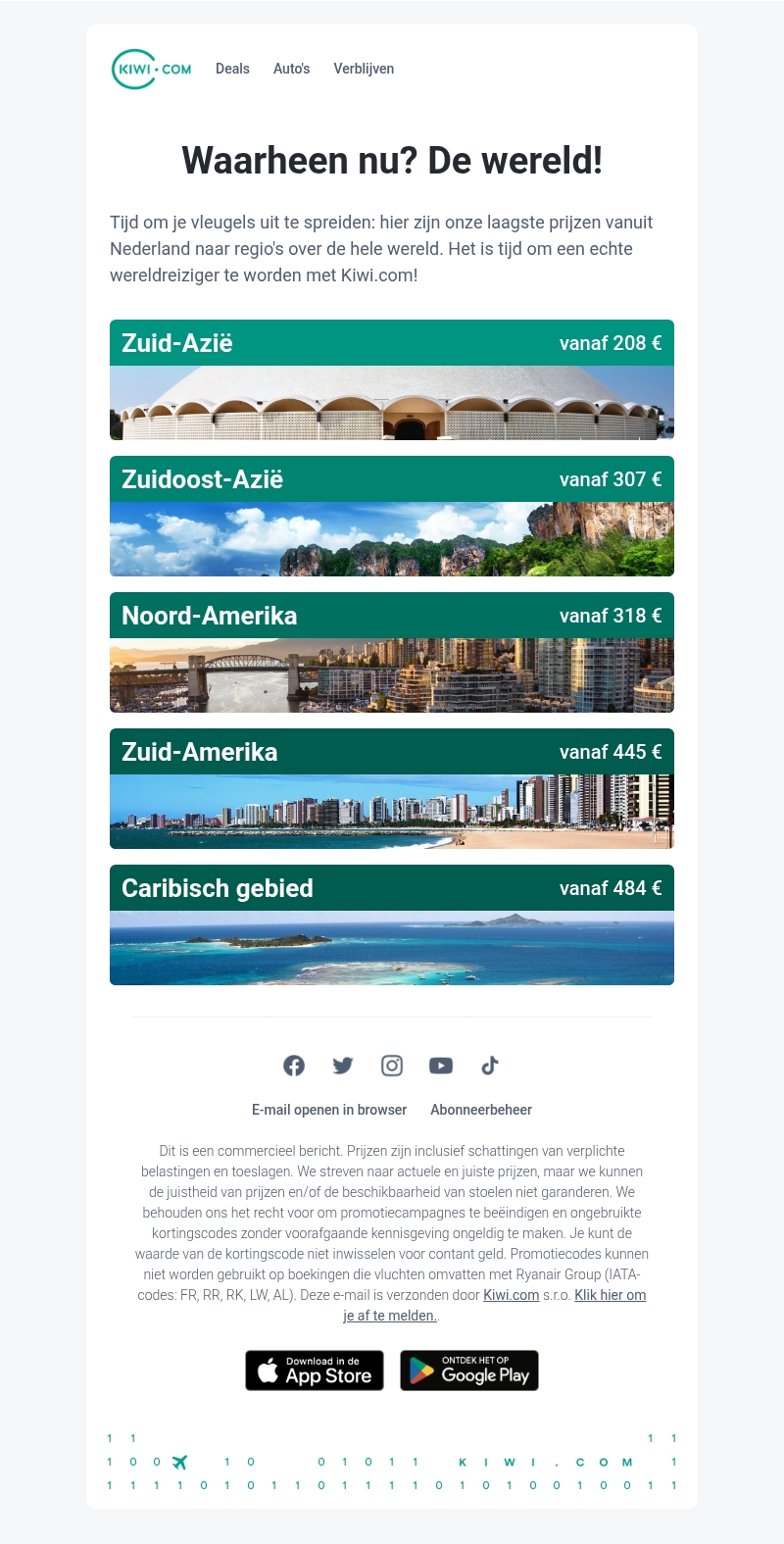This screenshot has width=784, height=1544.
Task: Tap E-mail openen in browser
Action: tap(329, 1110)
